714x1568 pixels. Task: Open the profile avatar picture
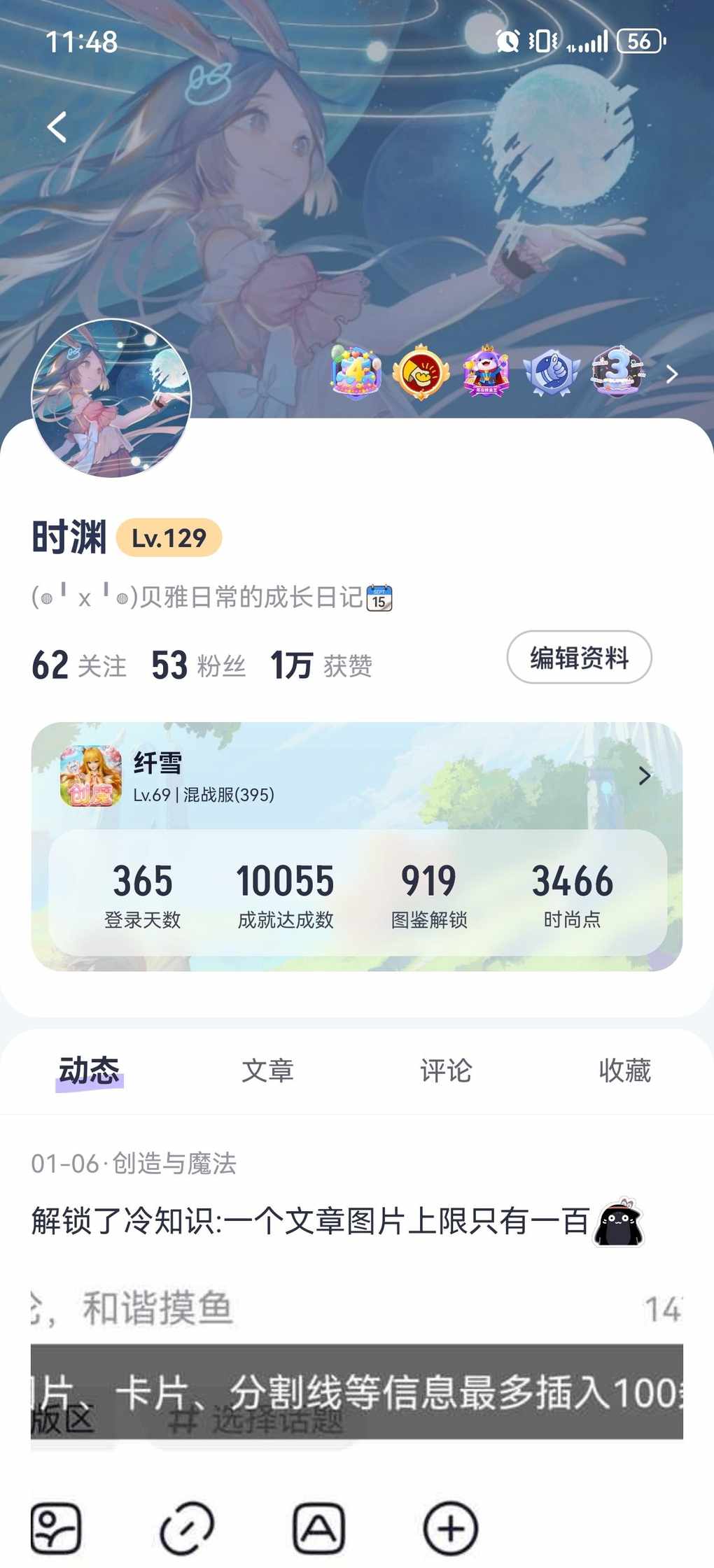pos(111,398)
